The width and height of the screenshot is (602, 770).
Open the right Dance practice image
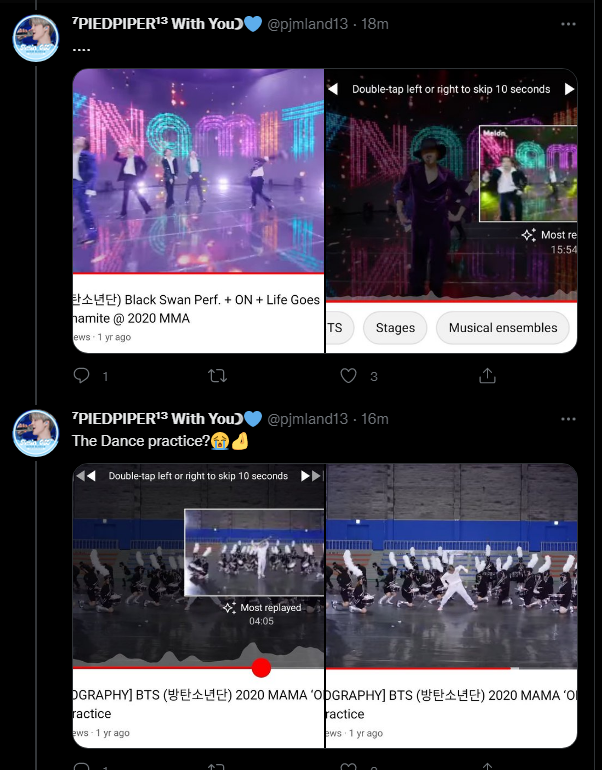pos(452,605)
